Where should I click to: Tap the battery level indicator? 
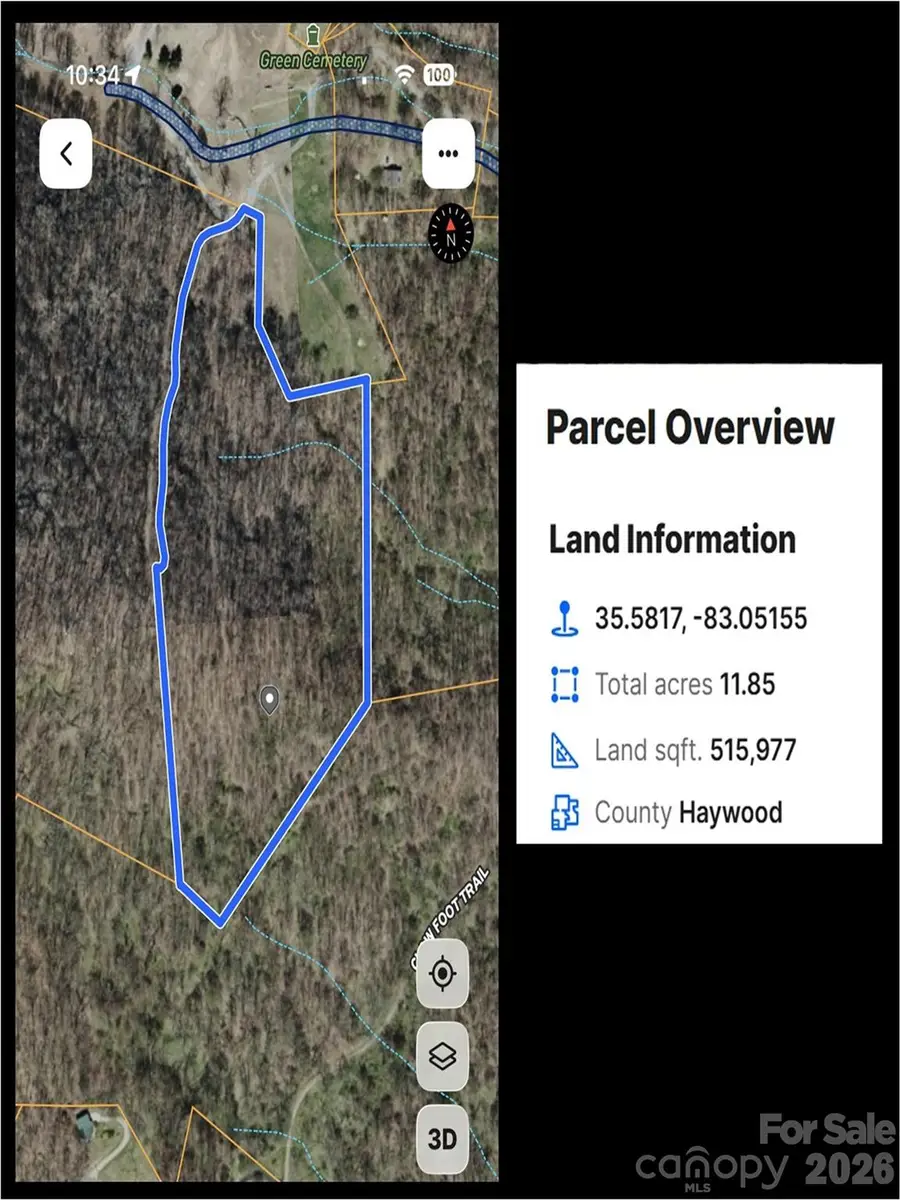[438, 73]
